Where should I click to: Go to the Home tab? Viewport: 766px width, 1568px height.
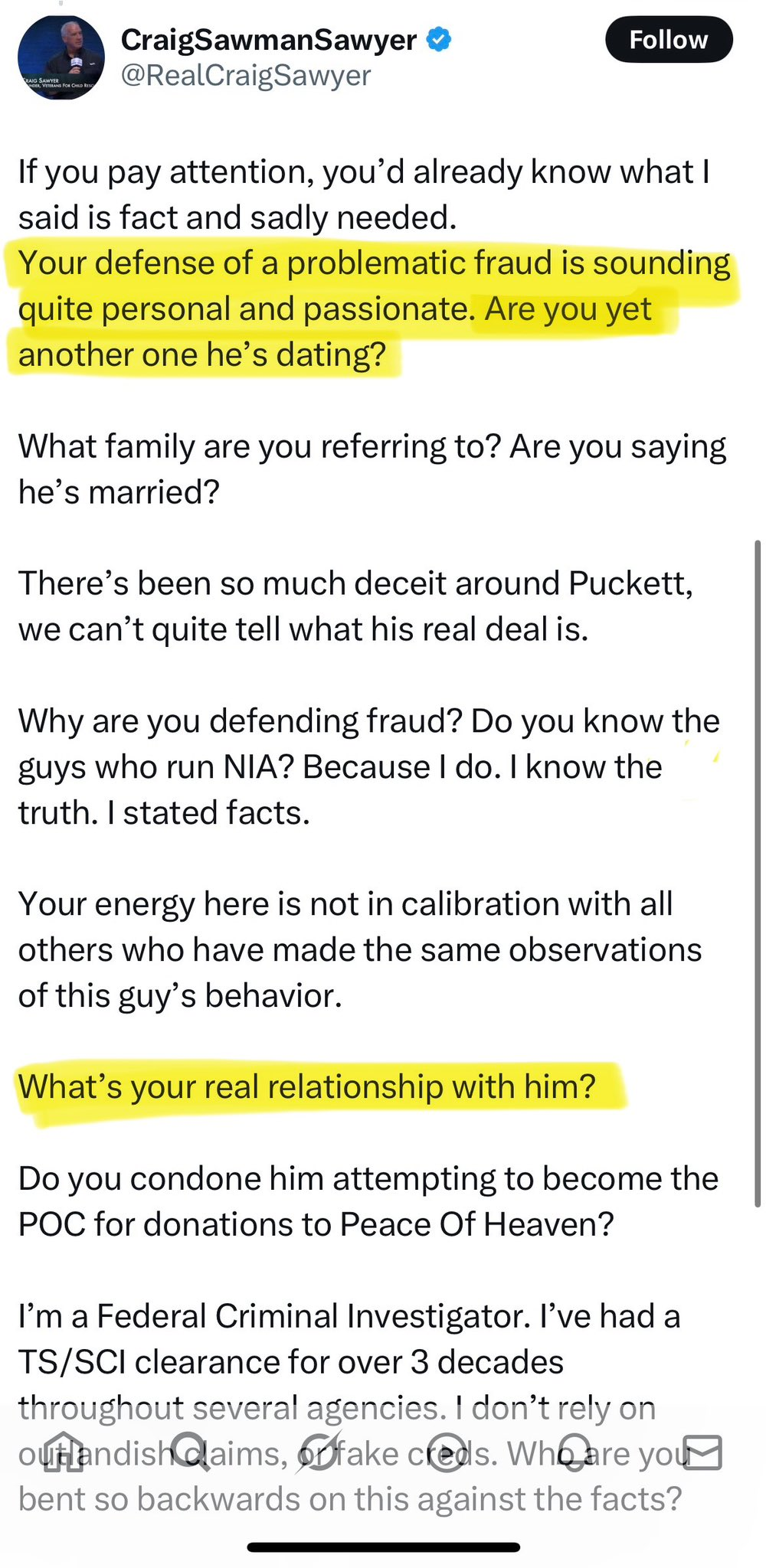click(64, 1452)
